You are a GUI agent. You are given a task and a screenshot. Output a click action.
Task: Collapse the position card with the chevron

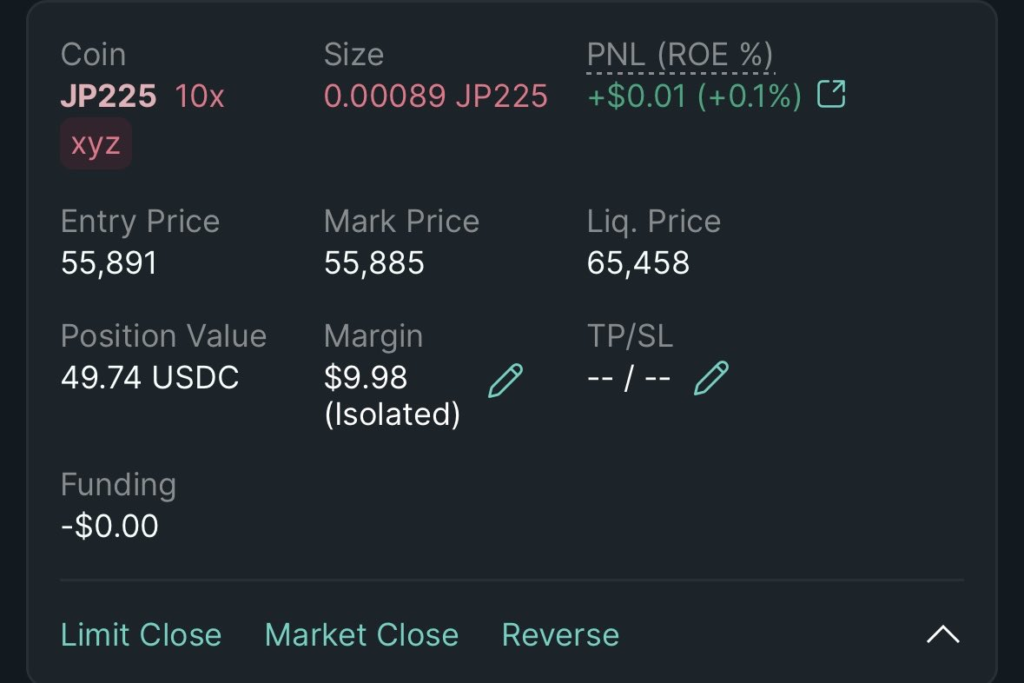942,635
